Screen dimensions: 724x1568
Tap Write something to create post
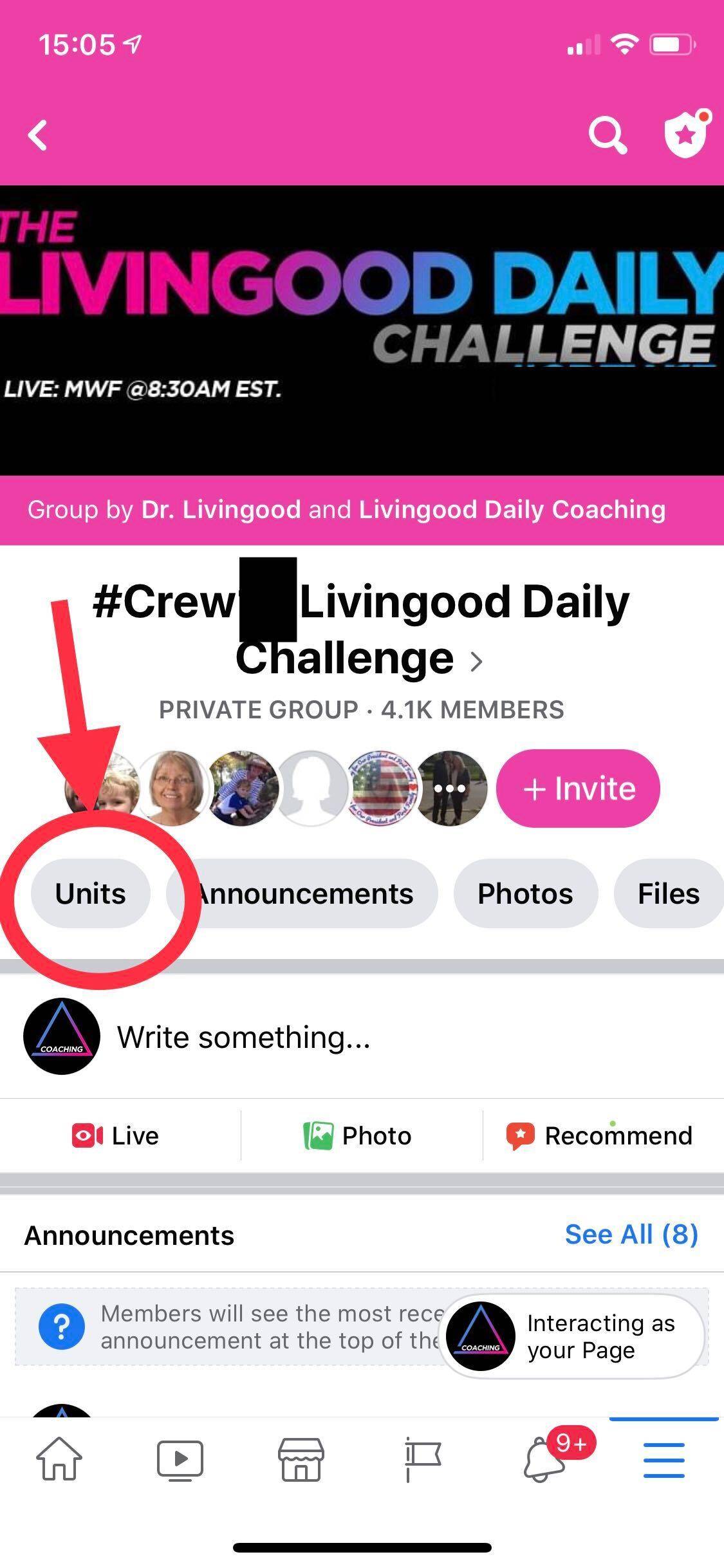[243, 1037]
